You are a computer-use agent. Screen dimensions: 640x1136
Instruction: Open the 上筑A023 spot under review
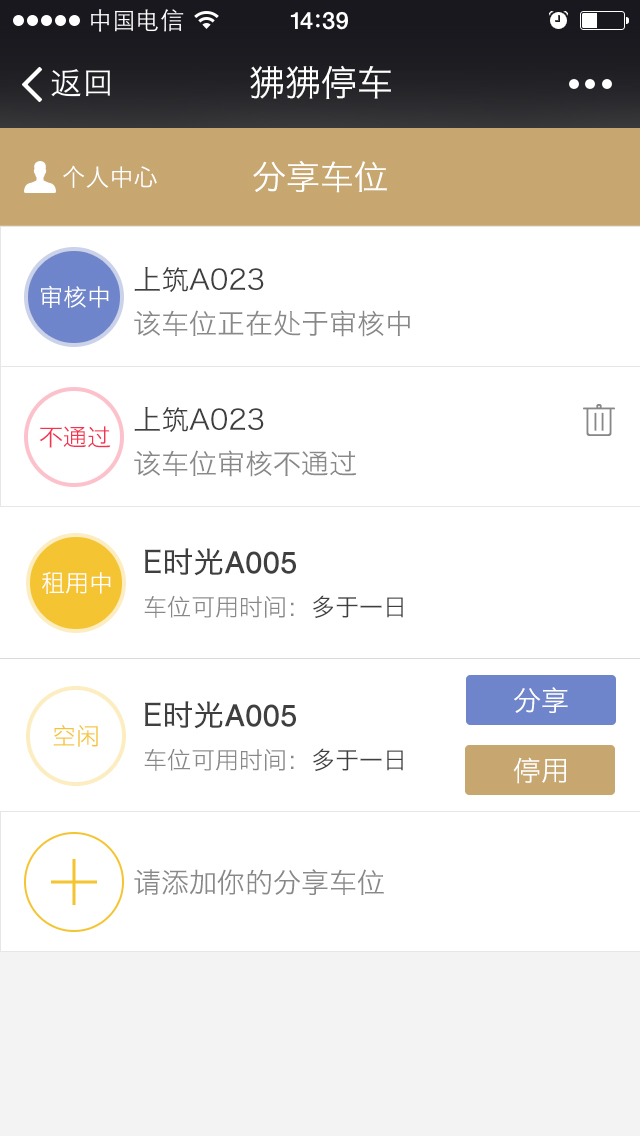[x=320, y=296]
